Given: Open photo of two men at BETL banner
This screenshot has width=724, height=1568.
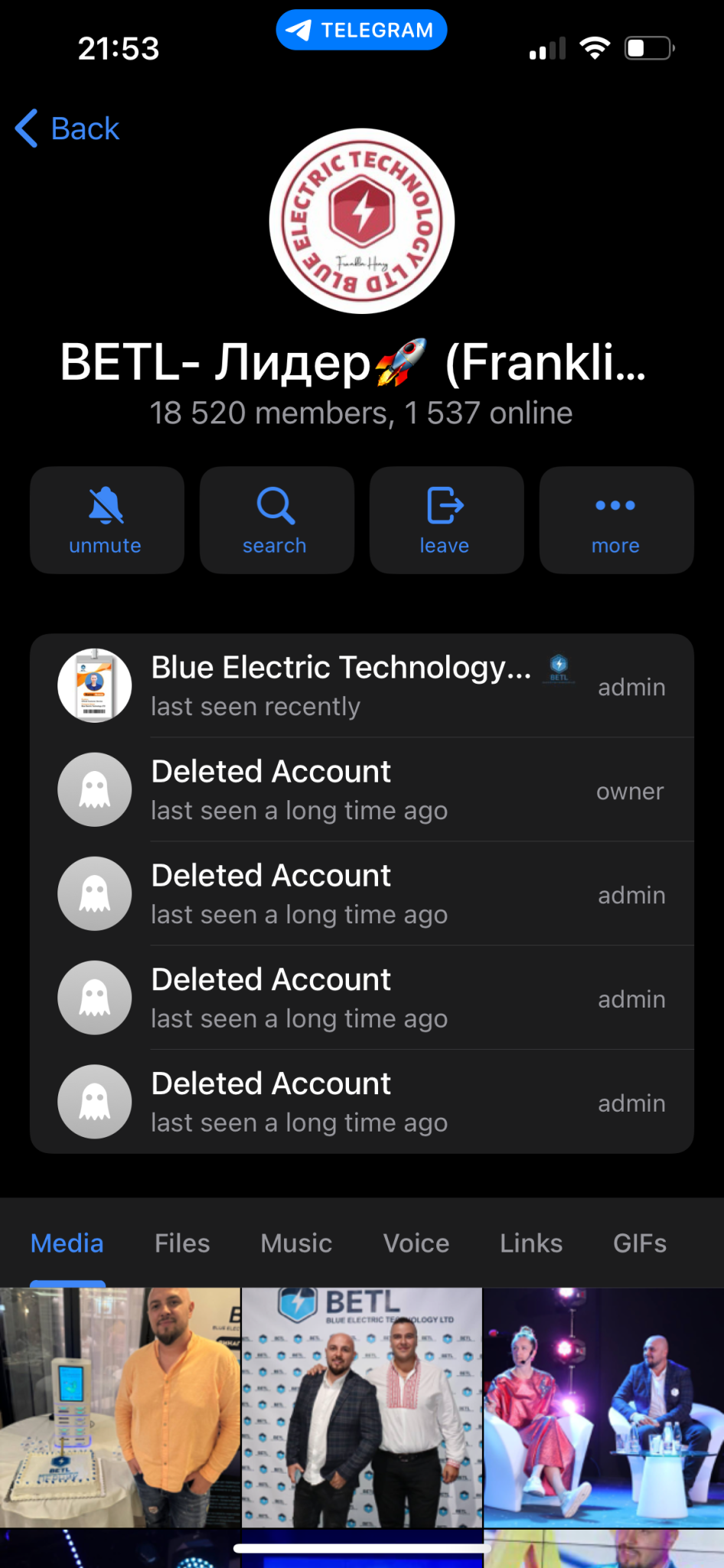Looking at the screenshot, I should tap(362, 1407).
